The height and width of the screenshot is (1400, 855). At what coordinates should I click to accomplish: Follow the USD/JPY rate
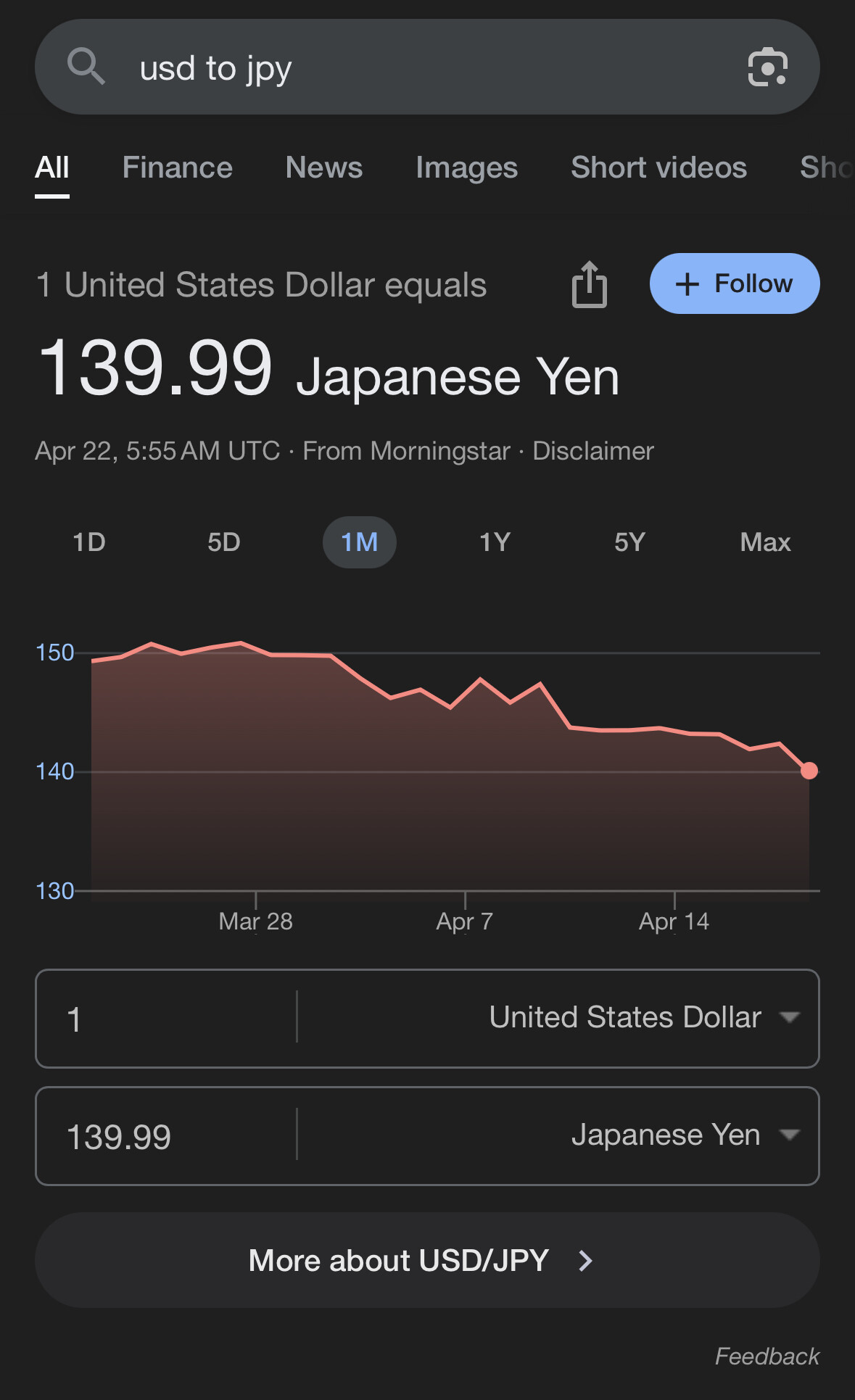[x=735, y=283]
